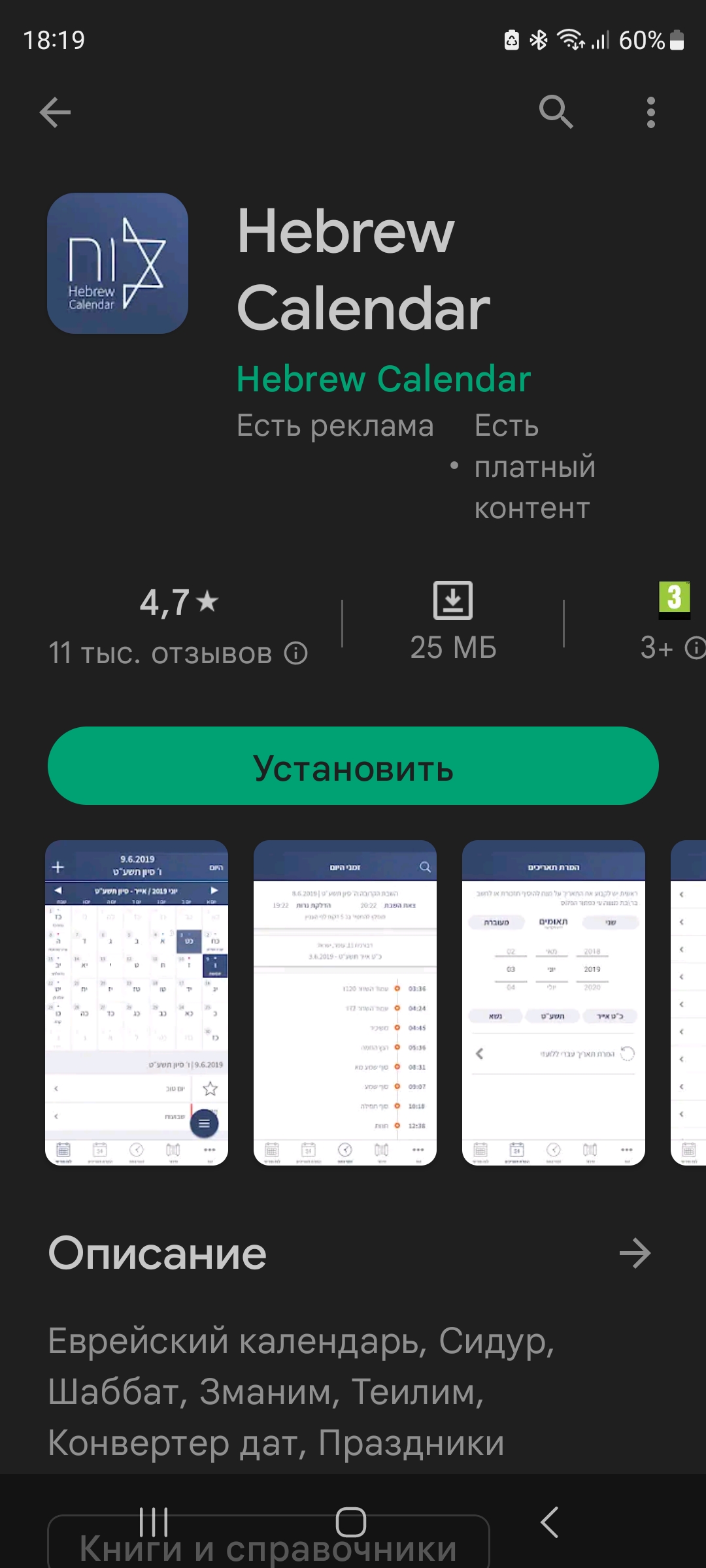Open the three-dot overflow menu
The width and height of the screenshot is (706, 1568).
pyautogui.click(x=650, y=112)
